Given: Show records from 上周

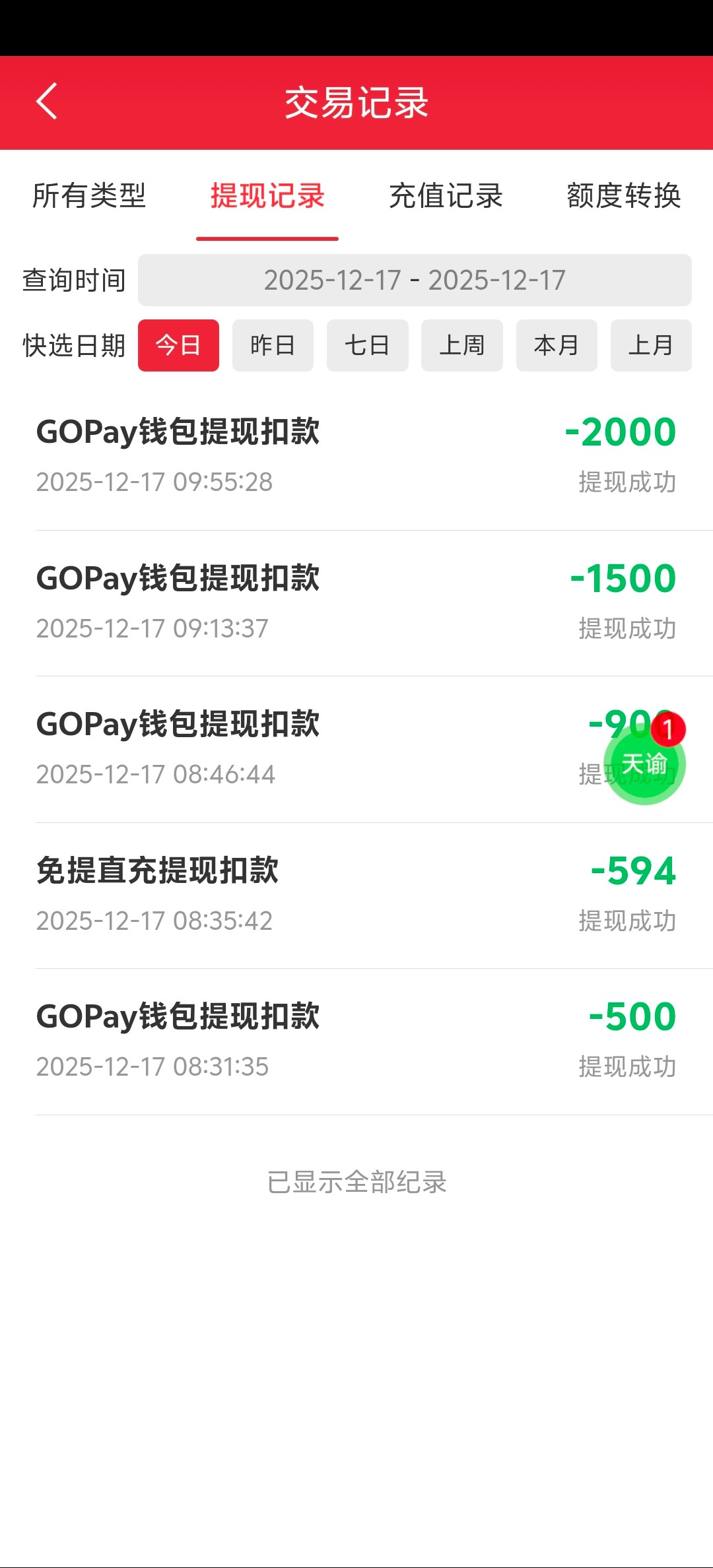Looking at the screenshot, I should pos(462,346).
